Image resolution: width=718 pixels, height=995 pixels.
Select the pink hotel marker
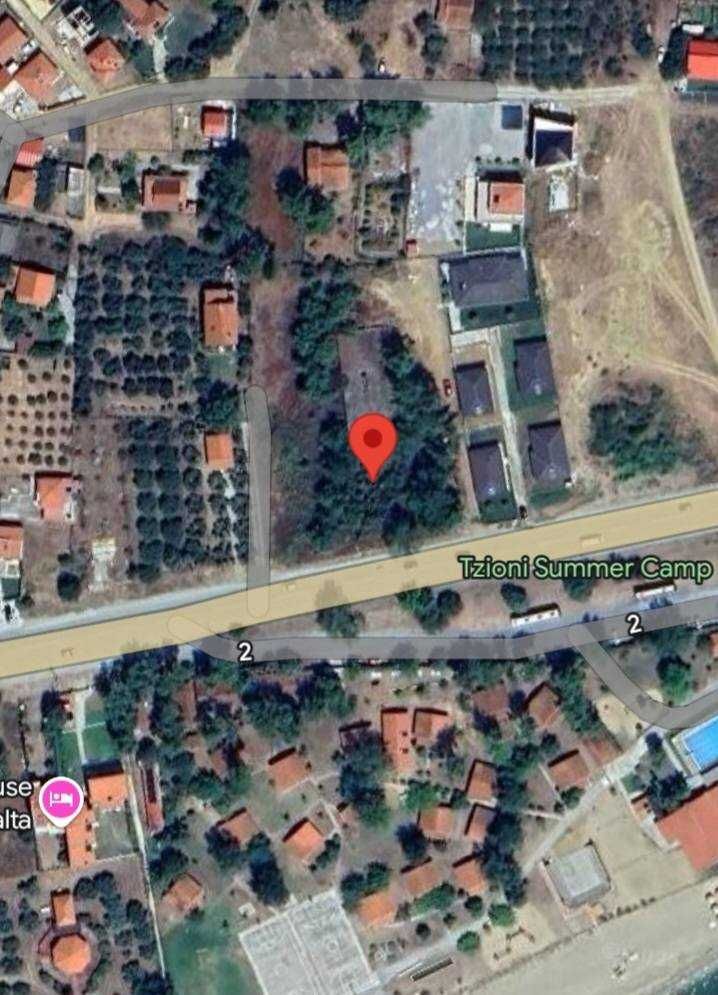56,797
